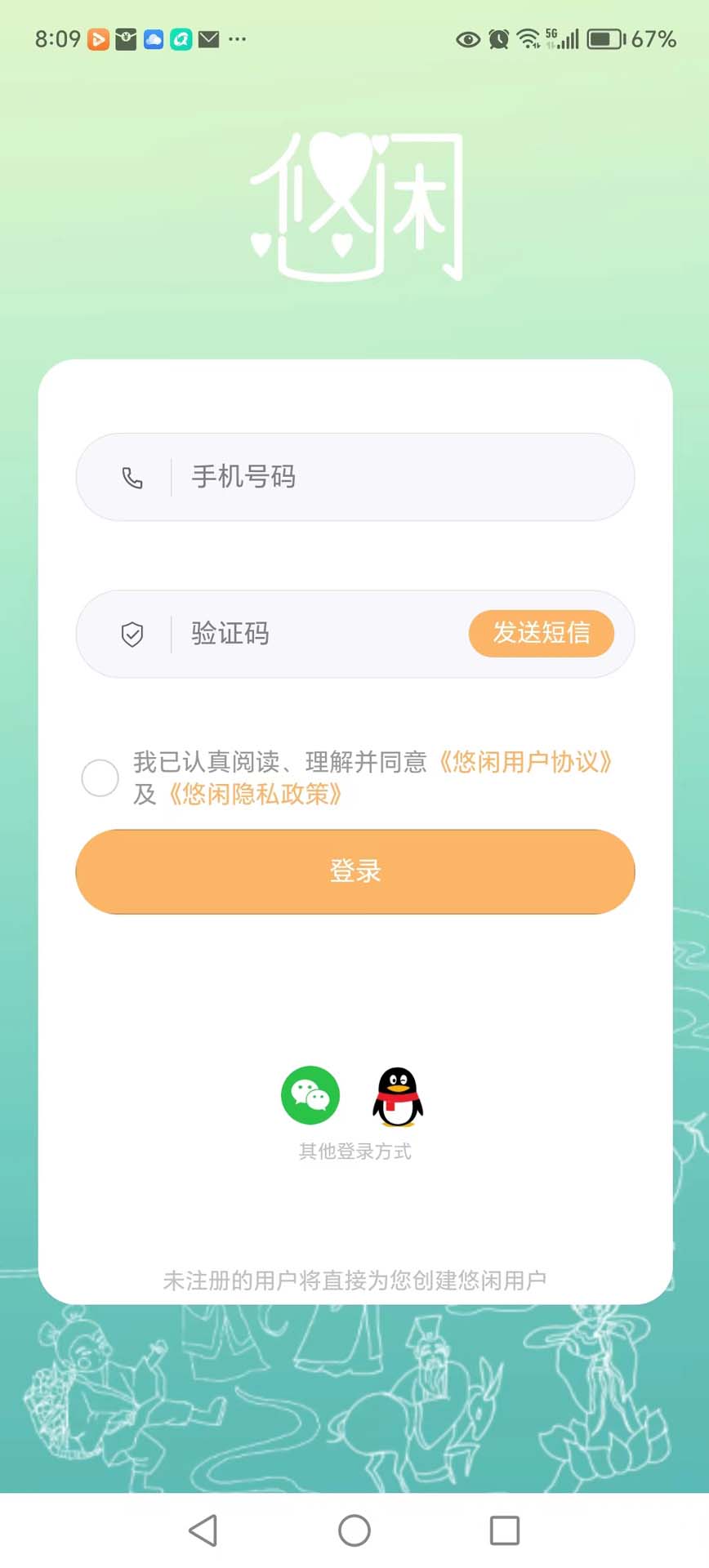Tap the 悠闲 app logo at the top
709x1568 pixels.
[354, 204]
